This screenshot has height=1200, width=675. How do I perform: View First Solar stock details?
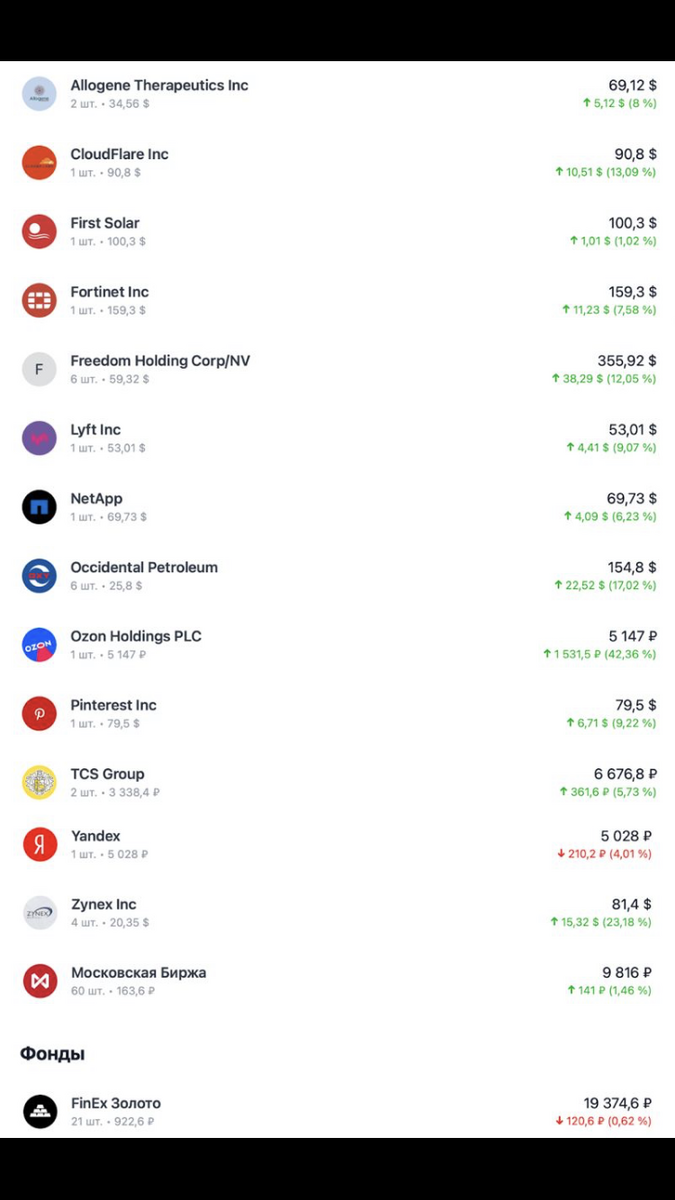[x=106, y=232]
